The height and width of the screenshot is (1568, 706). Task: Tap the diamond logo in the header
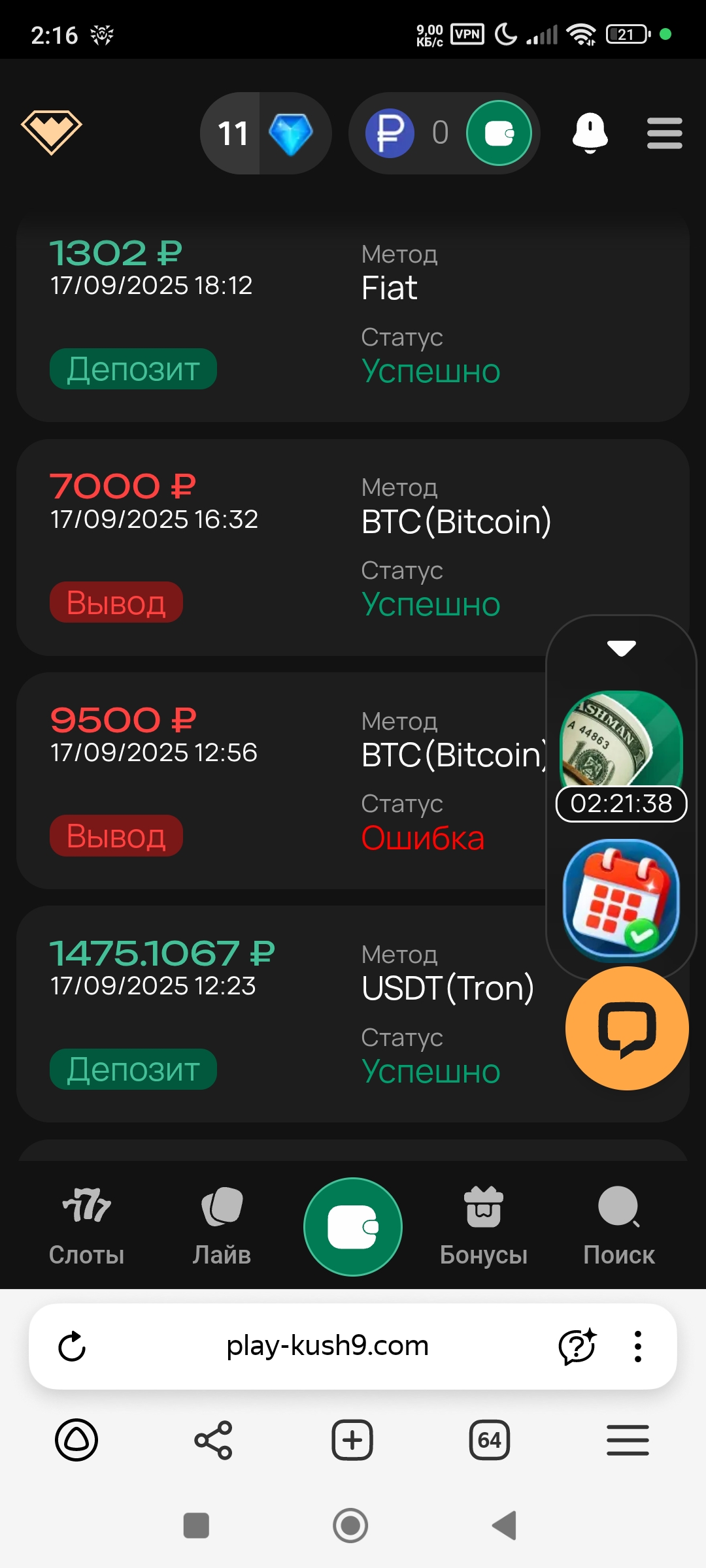51,132
